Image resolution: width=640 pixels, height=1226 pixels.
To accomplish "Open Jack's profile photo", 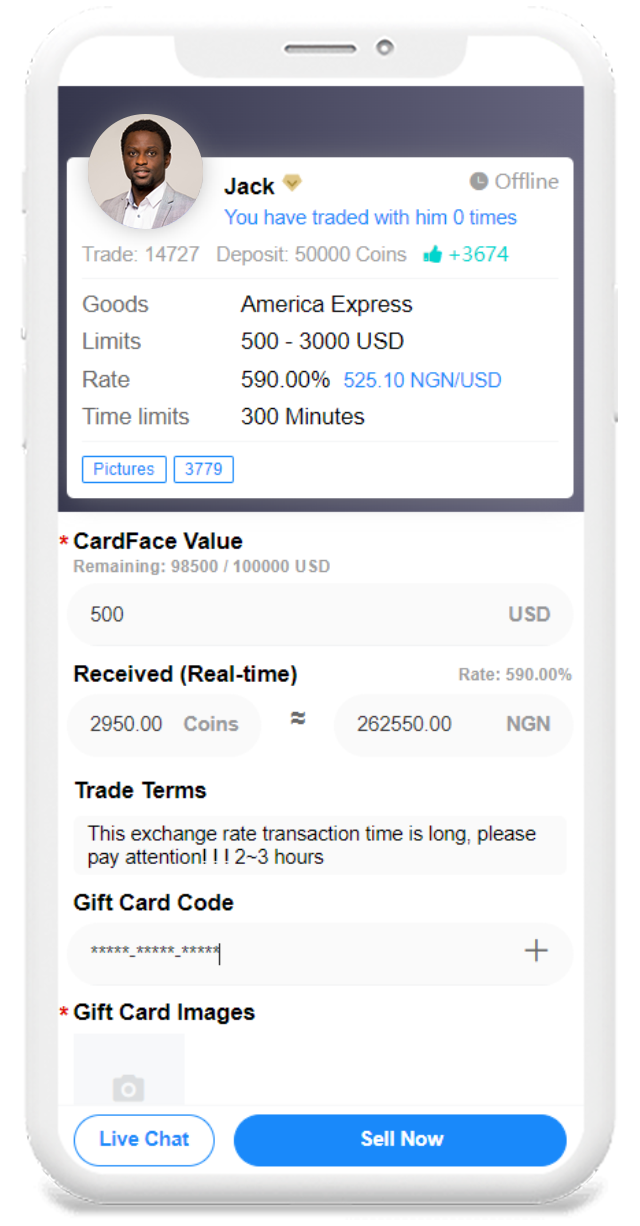I will 146,172.
